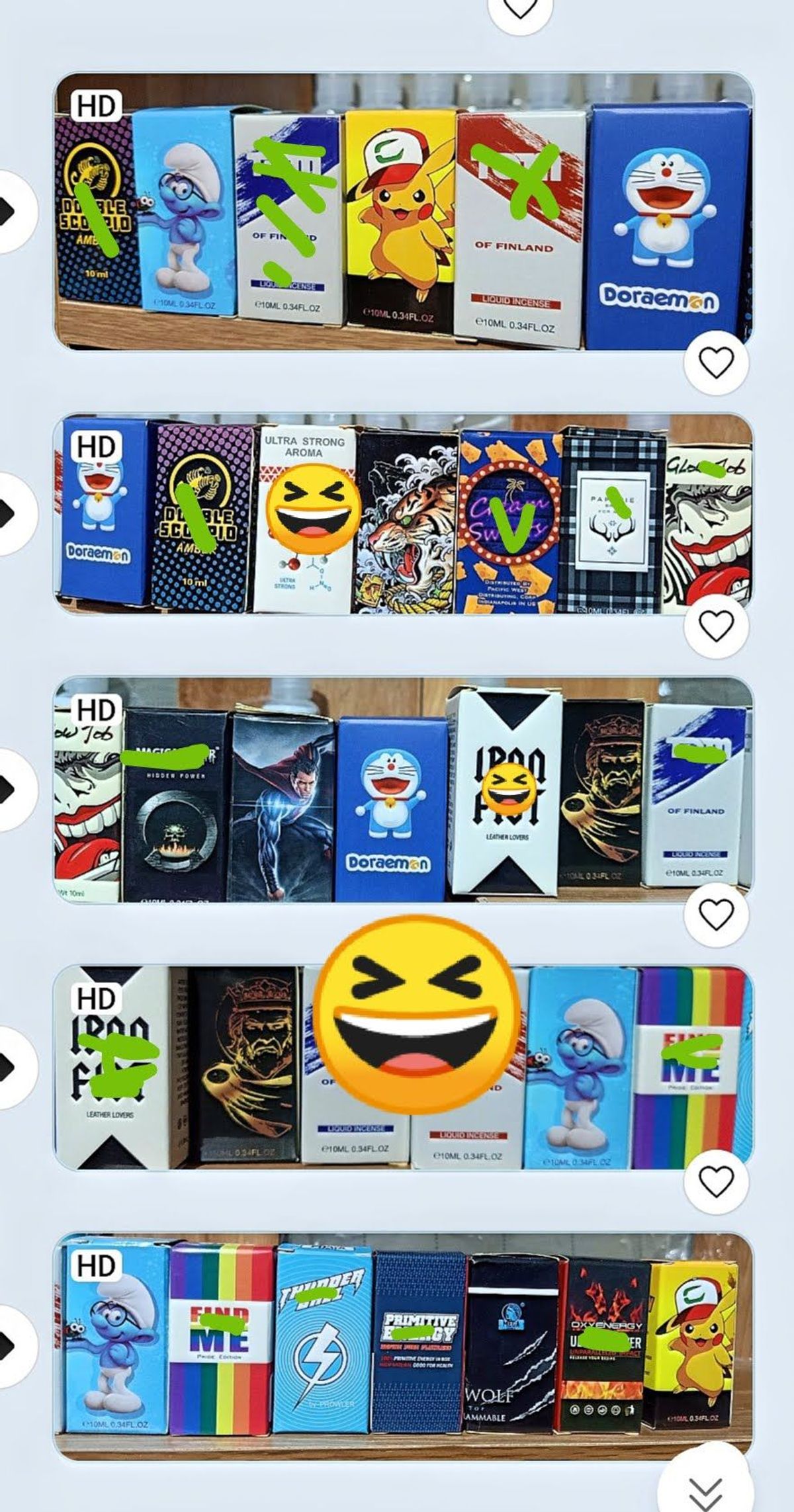Heart the photo with the Superman box
This screenshot has width=794, height=1512.
point(716,914)
